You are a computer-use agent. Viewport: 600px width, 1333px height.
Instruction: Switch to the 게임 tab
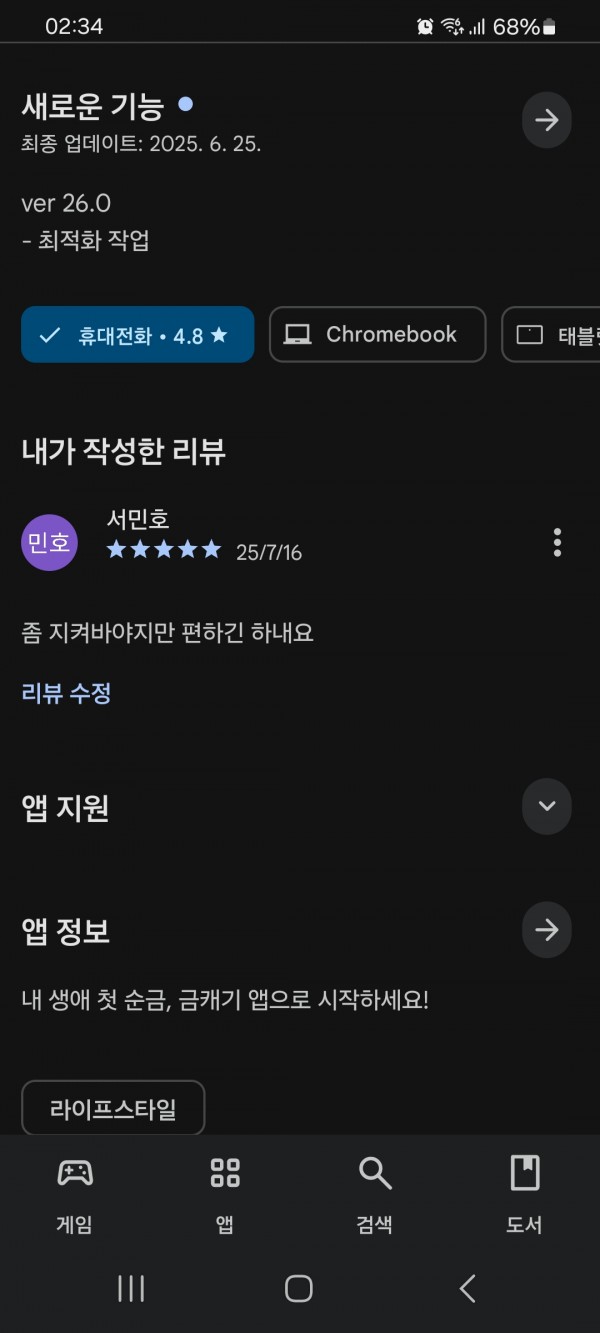[x=75, y=1195]
